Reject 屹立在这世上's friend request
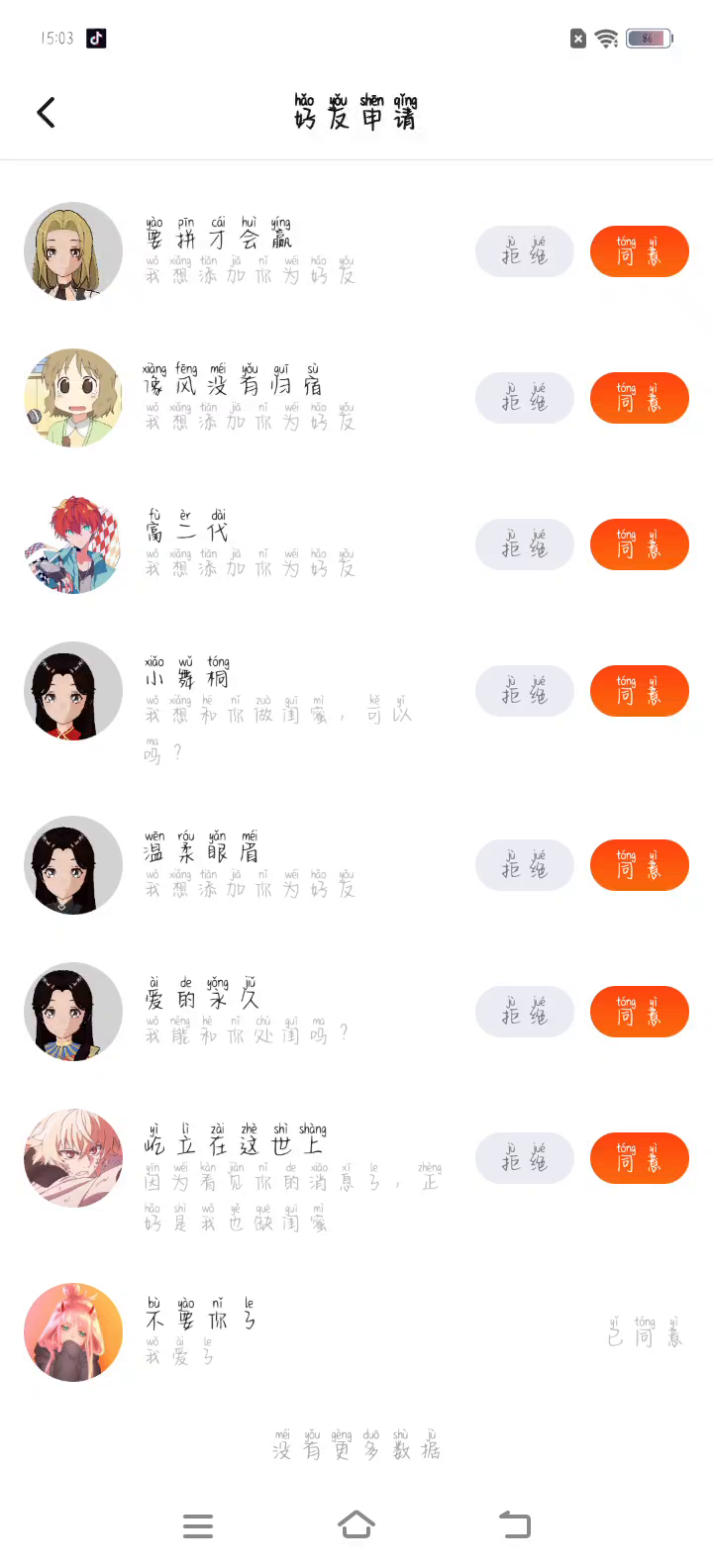The image size is (713, 1568). click(524, 1158)
